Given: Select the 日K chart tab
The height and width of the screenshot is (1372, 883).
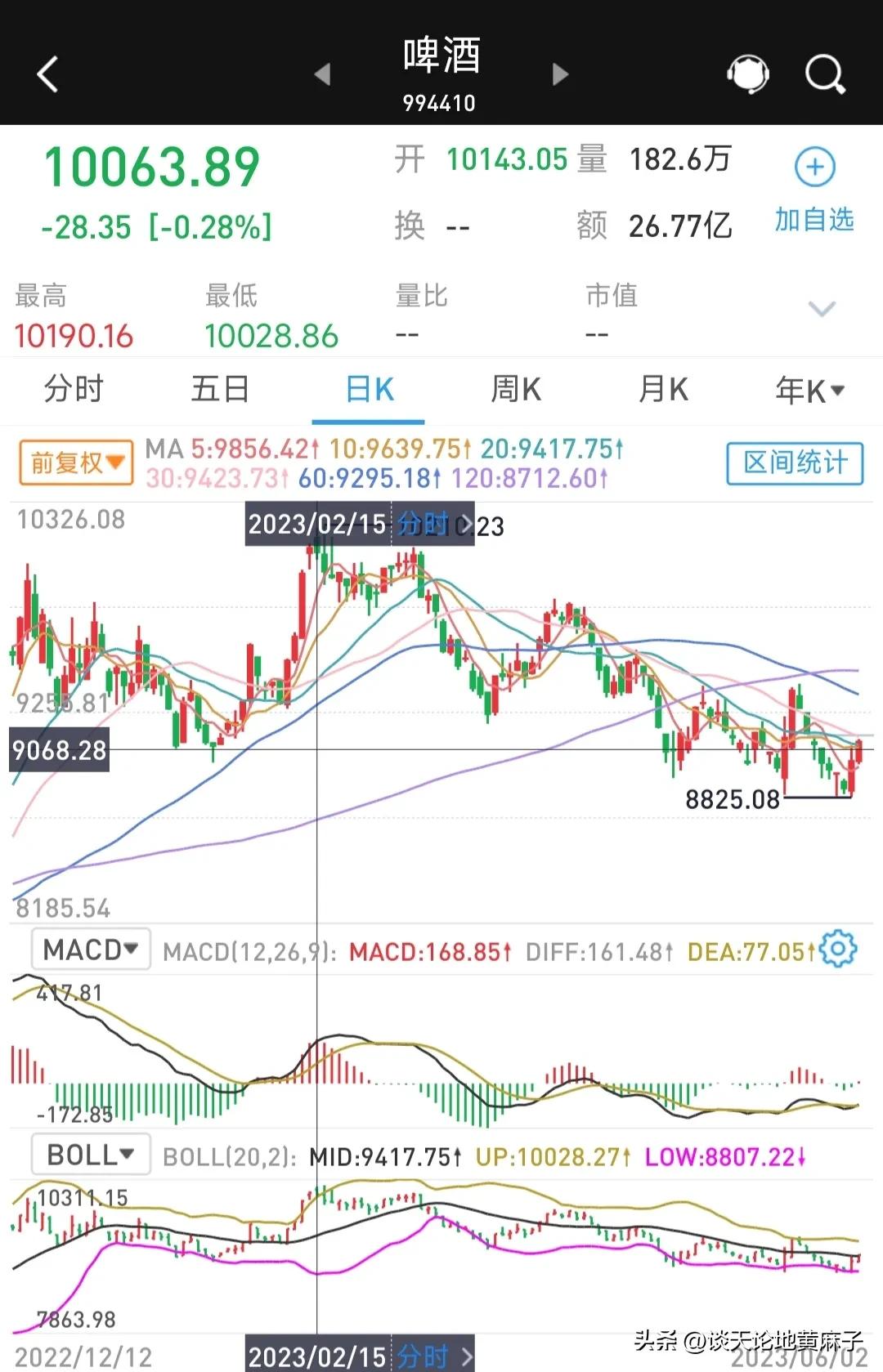Looking at the screenshot, I should pos(370,390).
